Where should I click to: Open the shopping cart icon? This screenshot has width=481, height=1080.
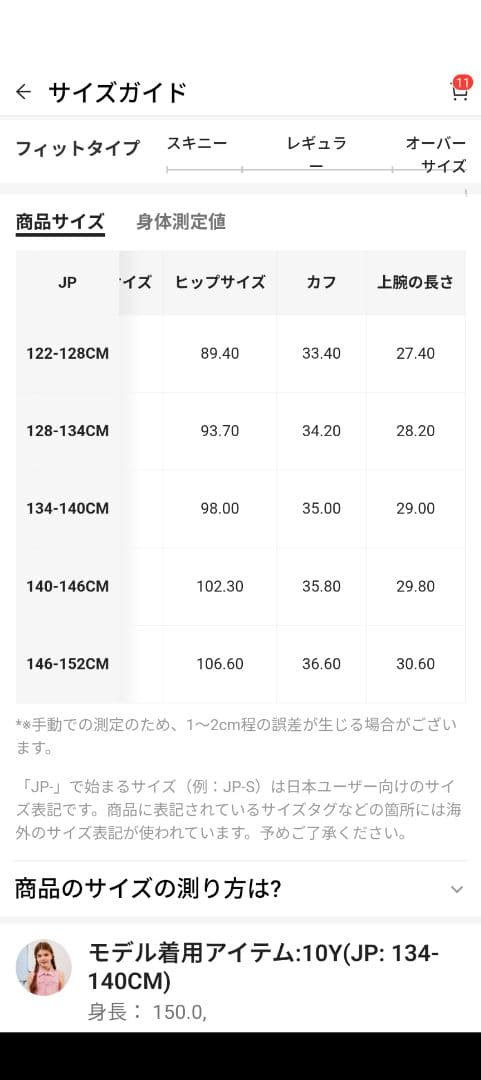pos(460,90)
